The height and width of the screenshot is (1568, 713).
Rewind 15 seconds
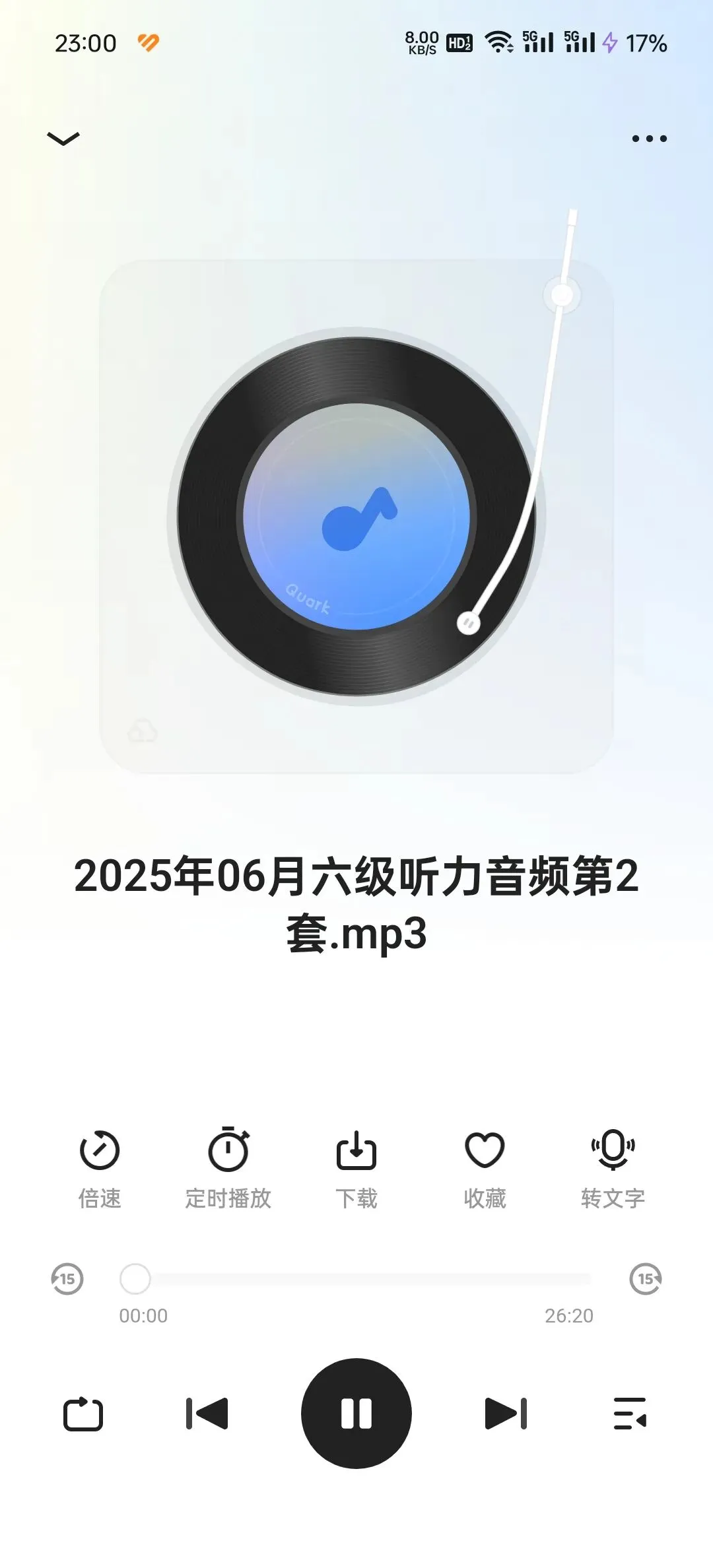[67, 1279]
